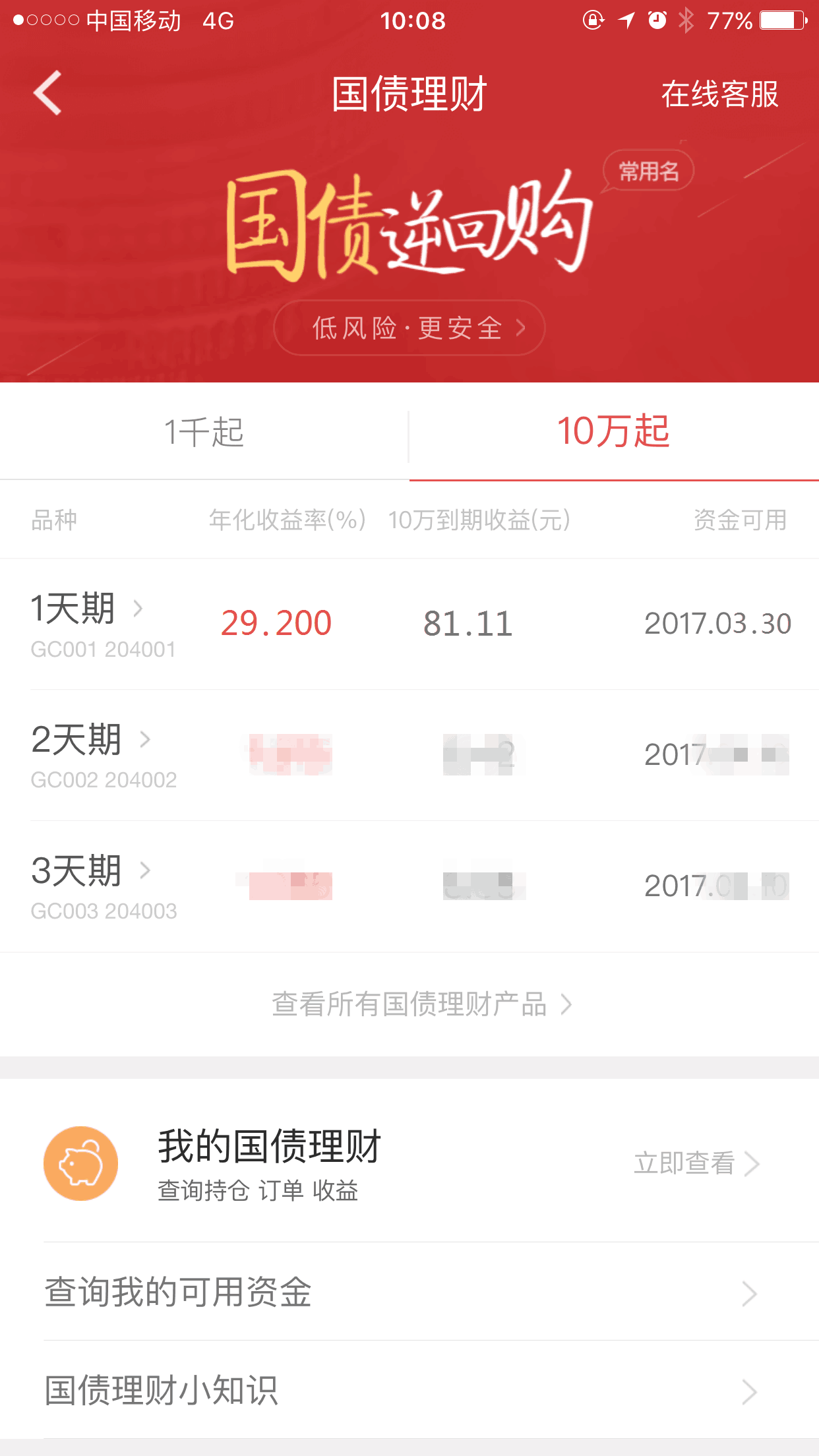Open 在线客服 online customer service
The width and height of the screenshot is (819, 1456).
pos(719,94)
